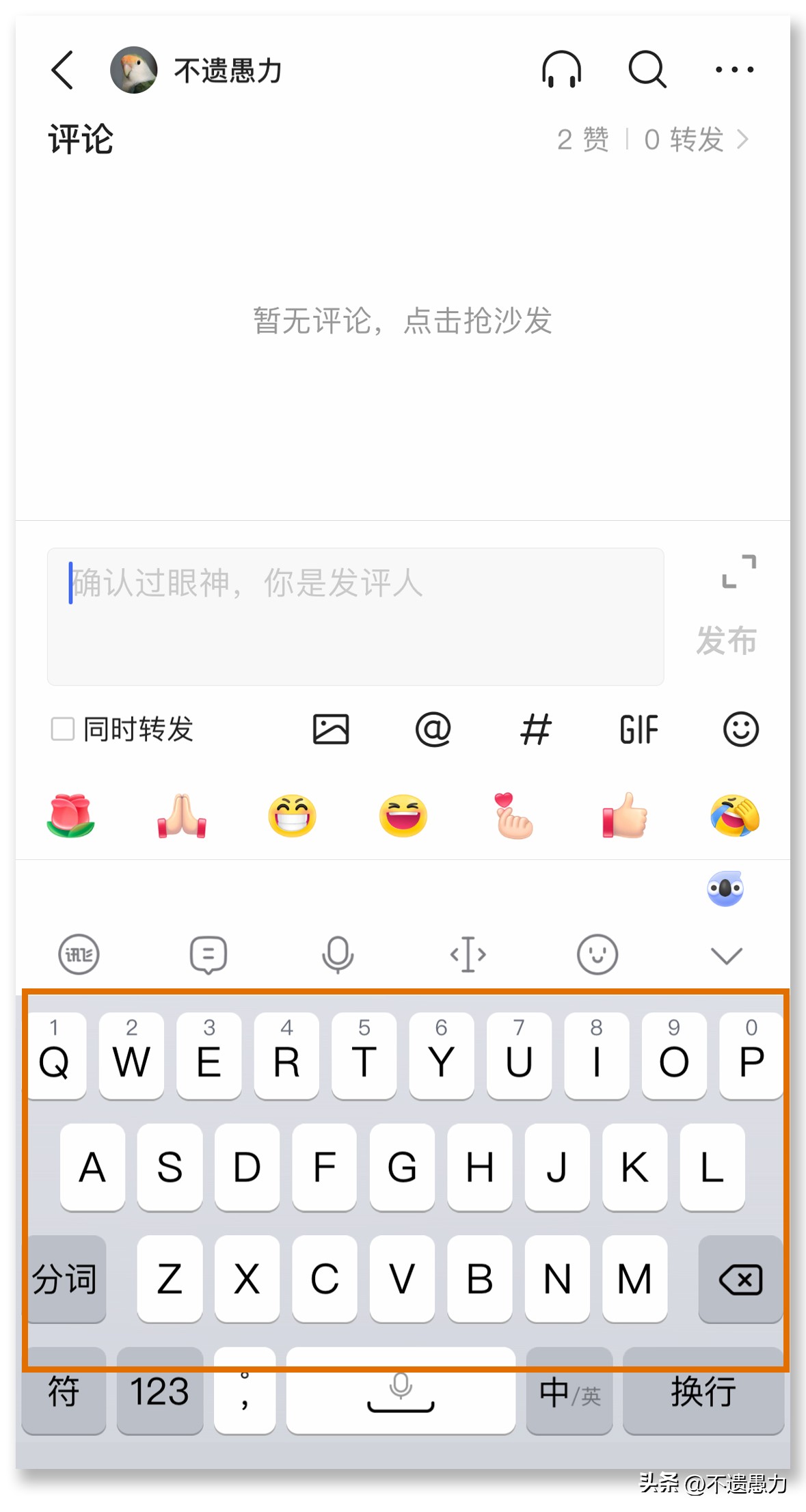Toggle 分词 word segmentation on keyboard
The image size is (806, 1512).
pyautogui.click(x=65, y=1279)
